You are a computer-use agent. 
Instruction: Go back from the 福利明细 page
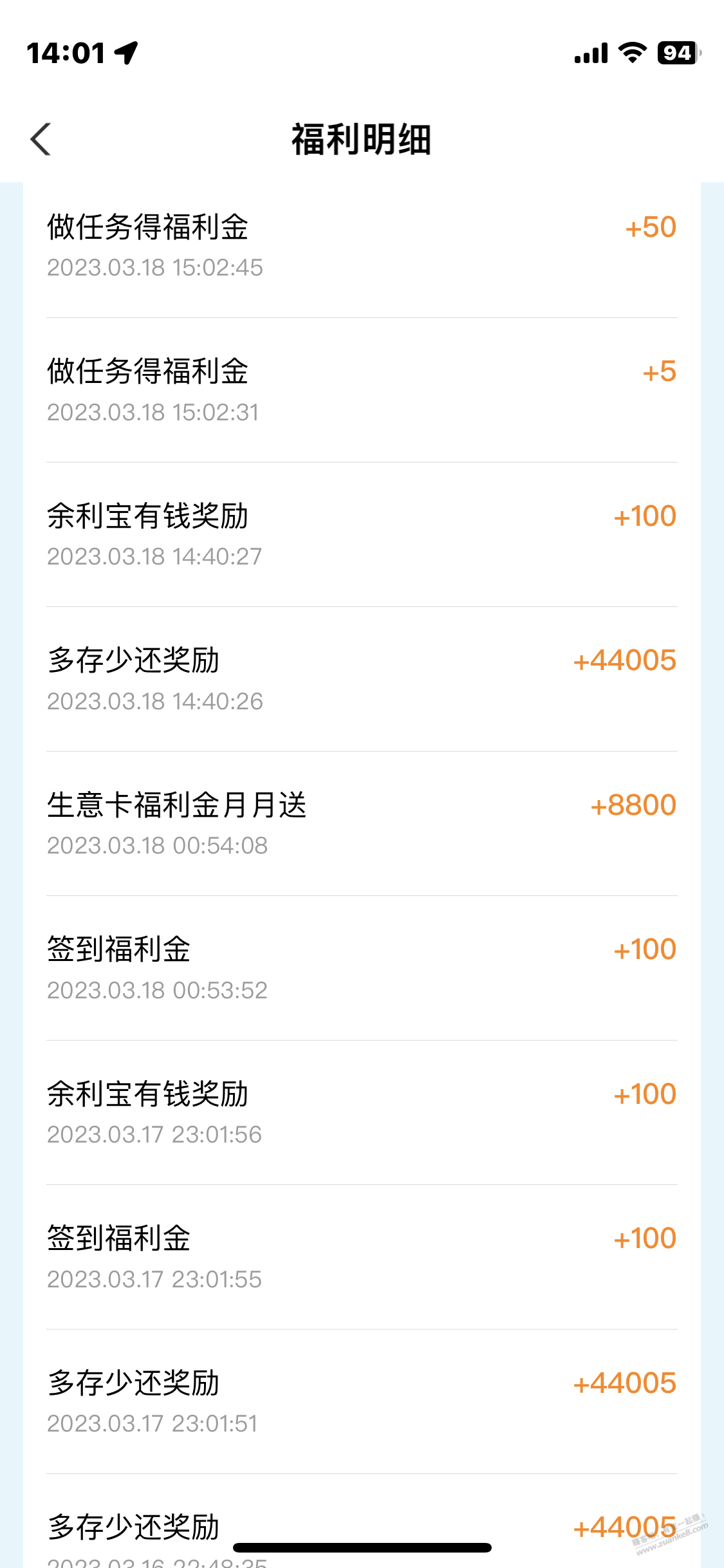coord(41,139)
